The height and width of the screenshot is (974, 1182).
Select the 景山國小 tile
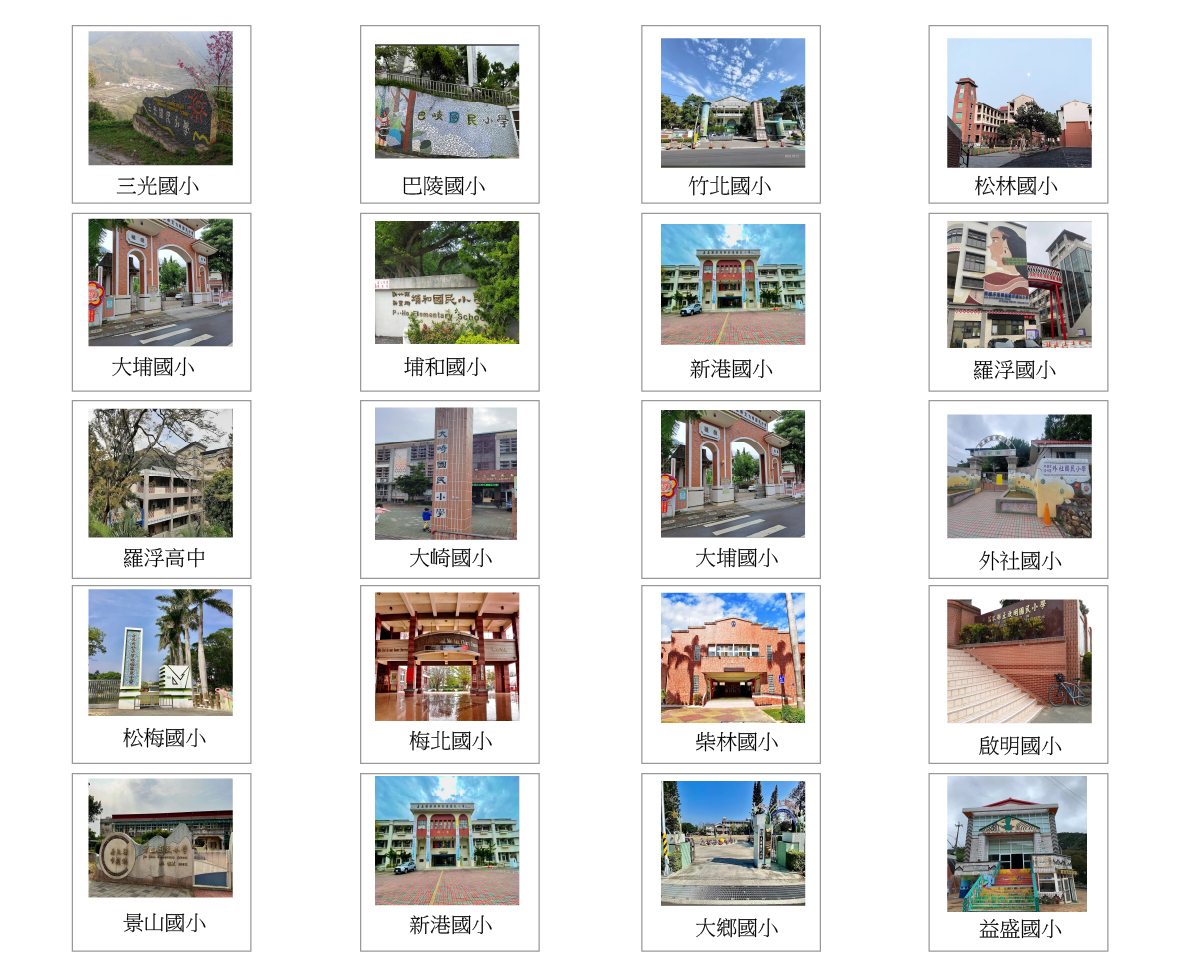pyautogui.click(x=160, y=861)
